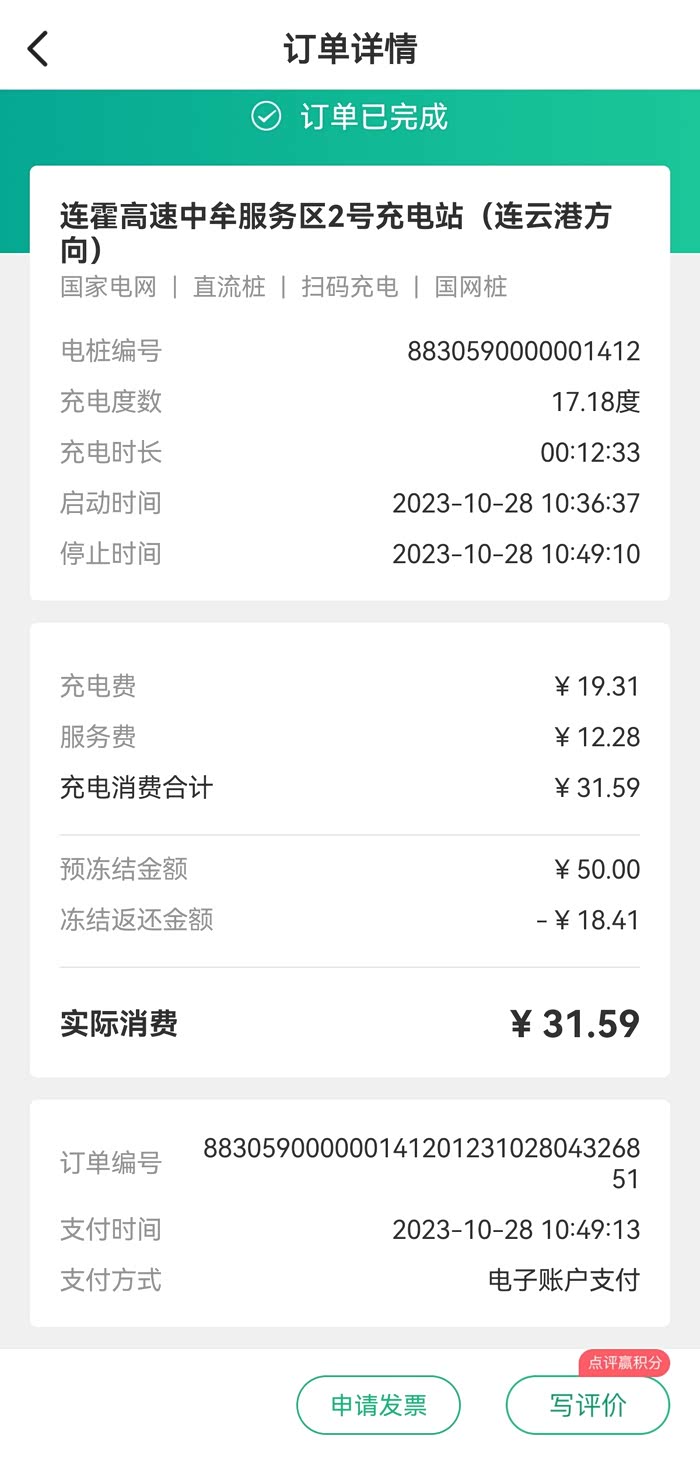The image size is (700, 1457).
Task: Tap 申请发票 to request an invoice
Action: pos(378,1405)
